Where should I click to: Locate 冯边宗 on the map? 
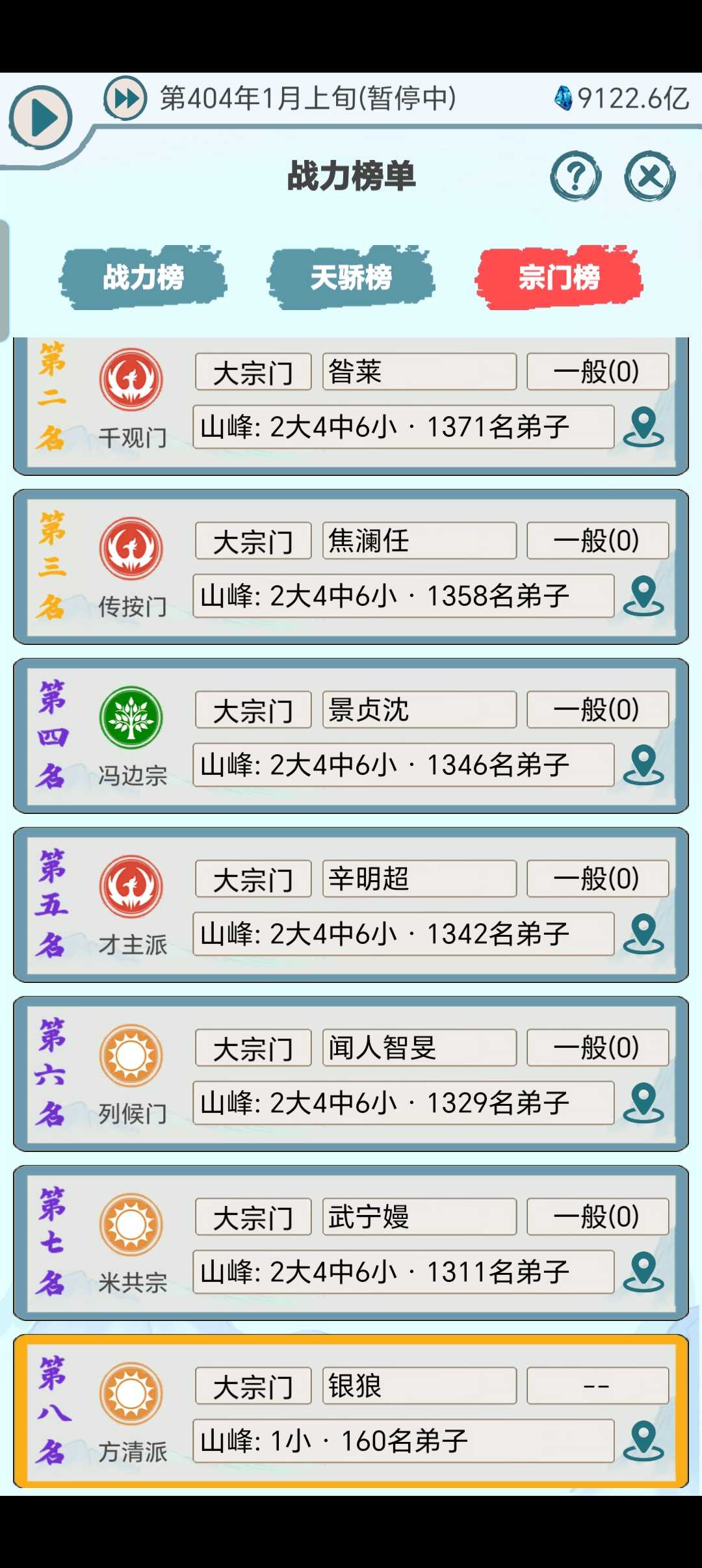coord(643,765)
